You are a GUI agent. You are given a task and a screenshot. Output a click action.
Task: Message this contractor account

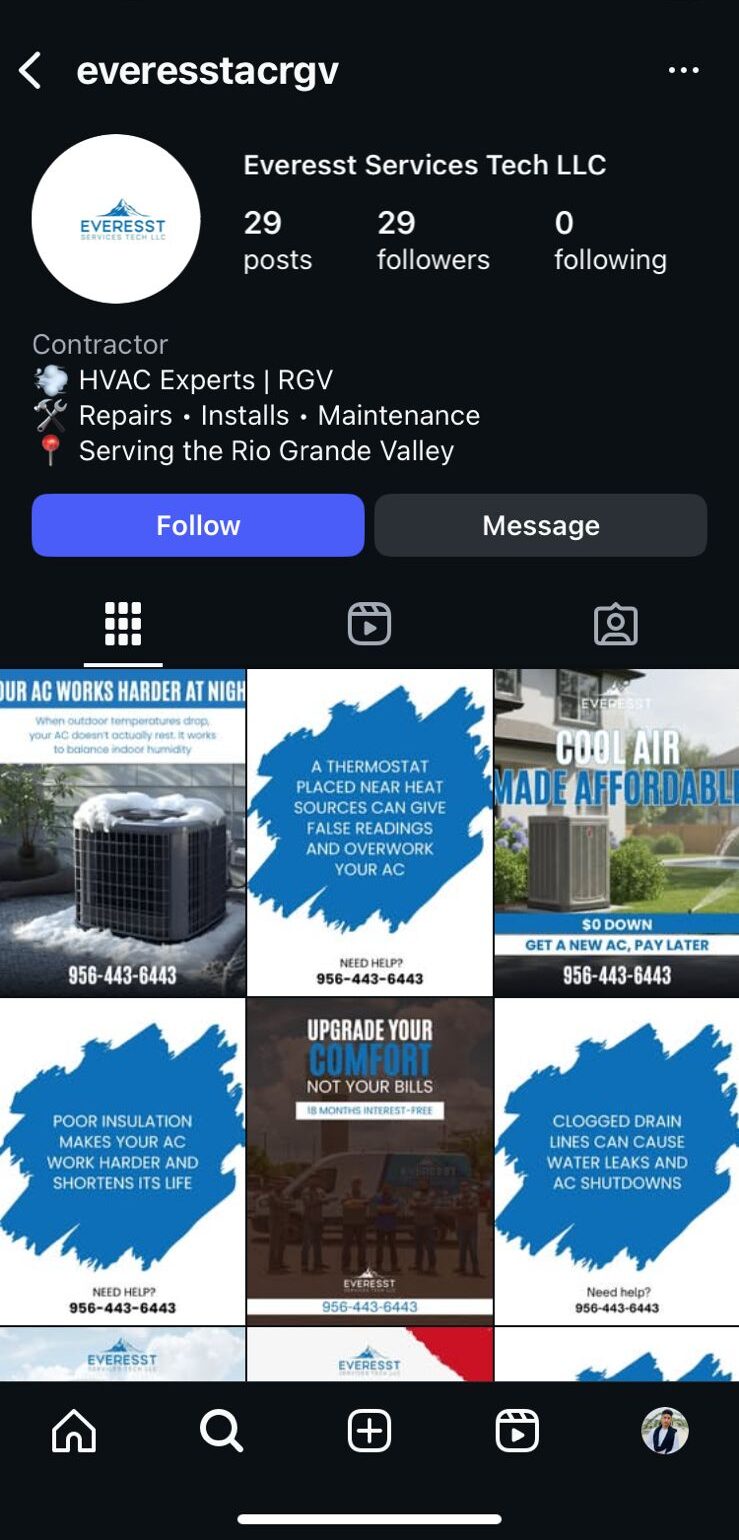540,525
